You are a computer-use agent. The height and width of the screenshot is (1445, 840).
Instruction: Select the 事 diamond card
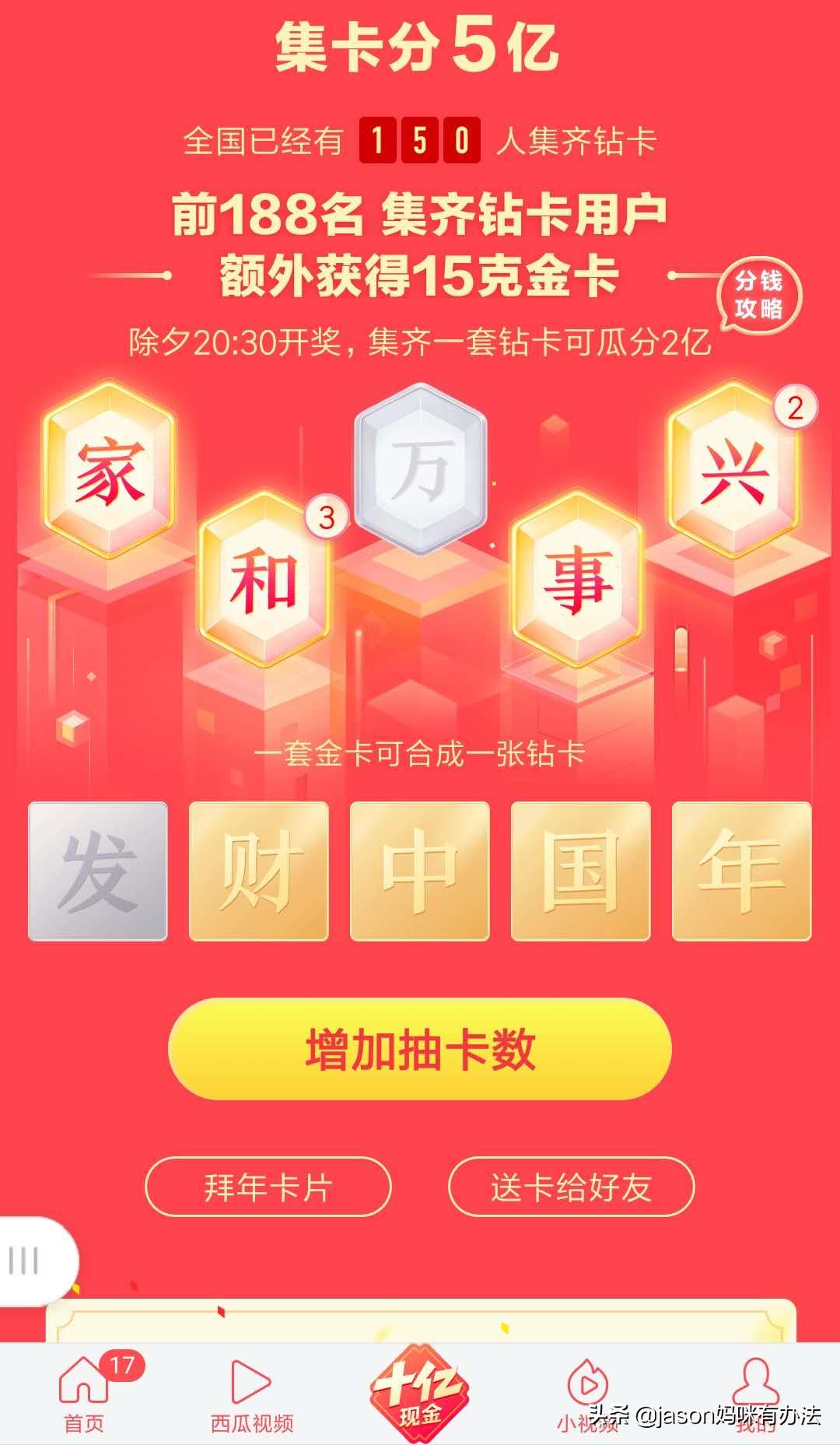(576, 580)
